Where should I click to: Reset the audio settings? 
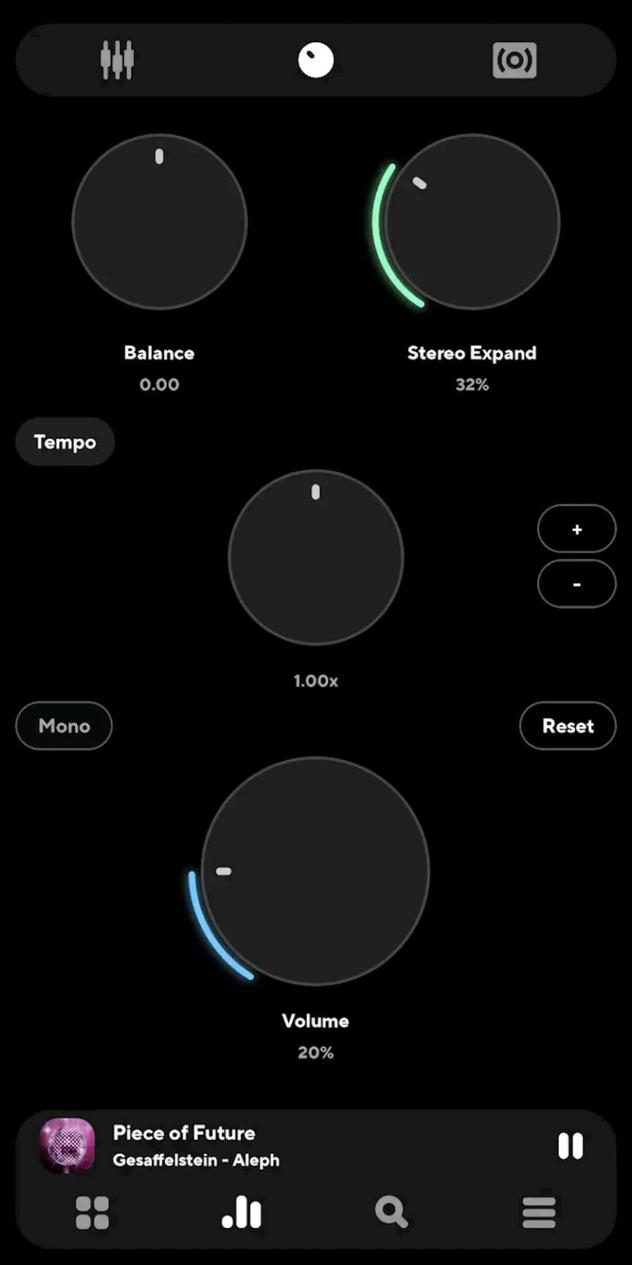pyautogui.click(x=568, y=726)
